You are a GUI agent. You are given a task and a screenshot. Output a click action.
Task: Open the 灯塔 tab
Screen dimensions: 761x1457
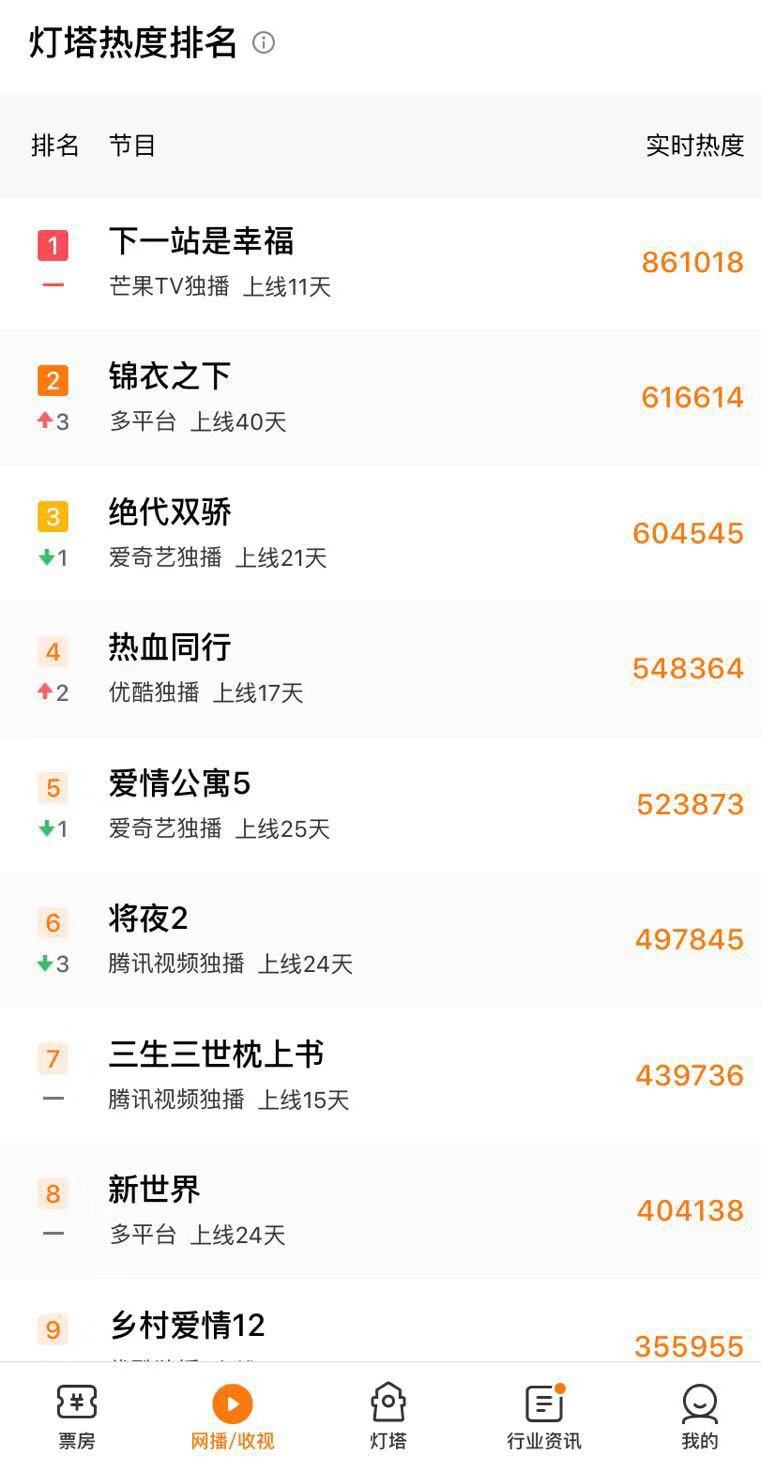[388, 1416]
